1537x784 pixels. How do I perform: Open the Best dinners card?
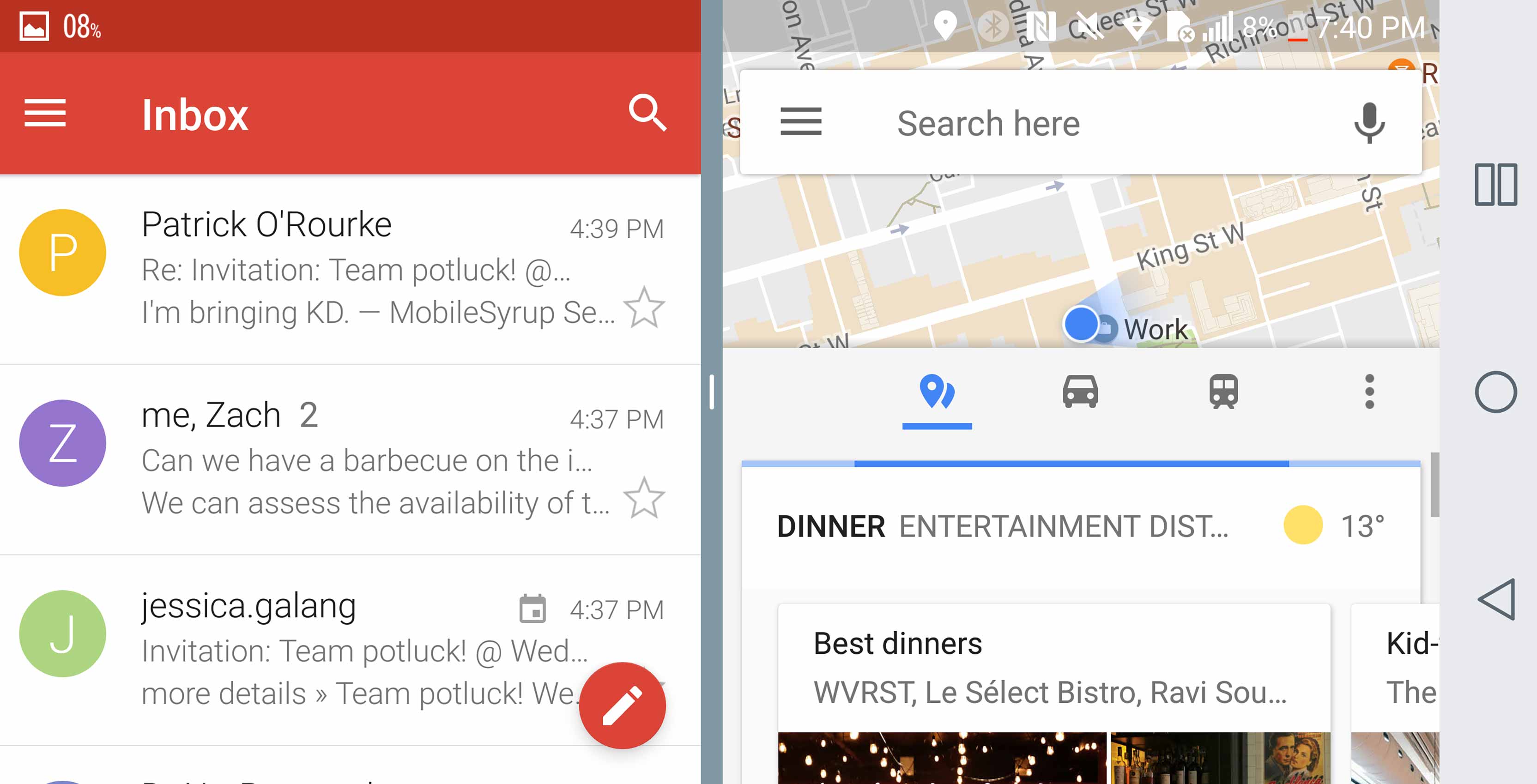1053,668
